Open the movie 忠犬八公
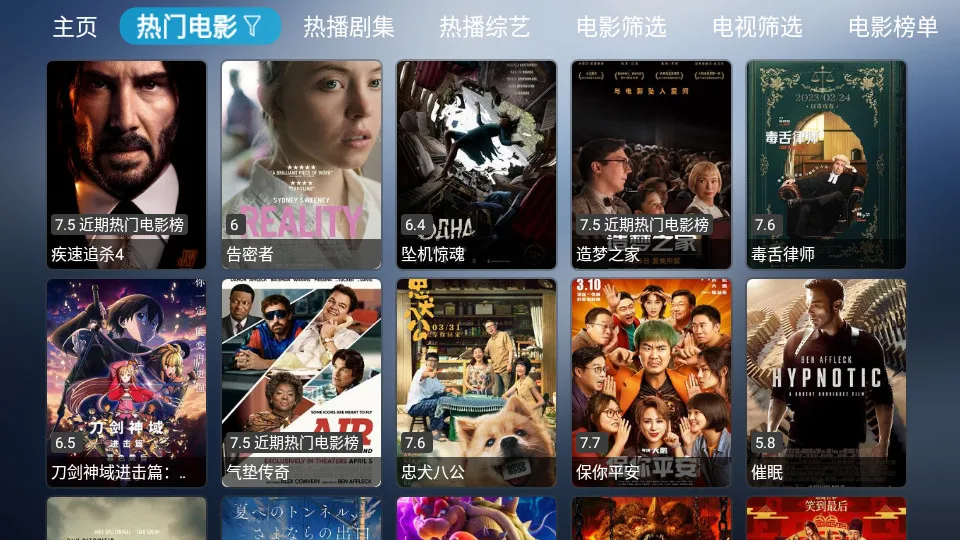The image size is (960, 540). click(x=476, y=383)
